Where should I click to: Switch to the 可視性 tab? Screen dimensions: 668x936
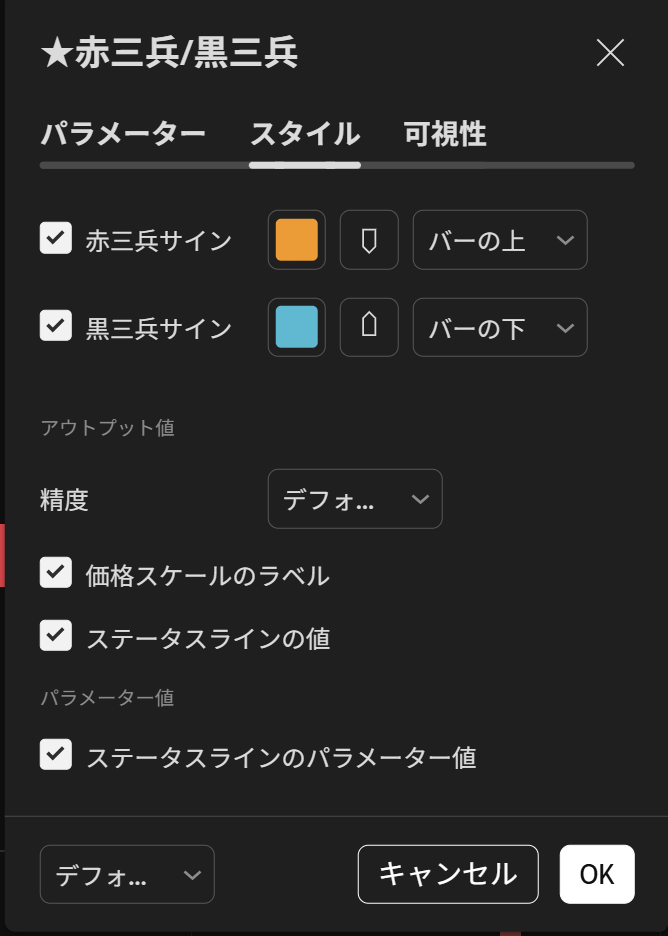444,134
